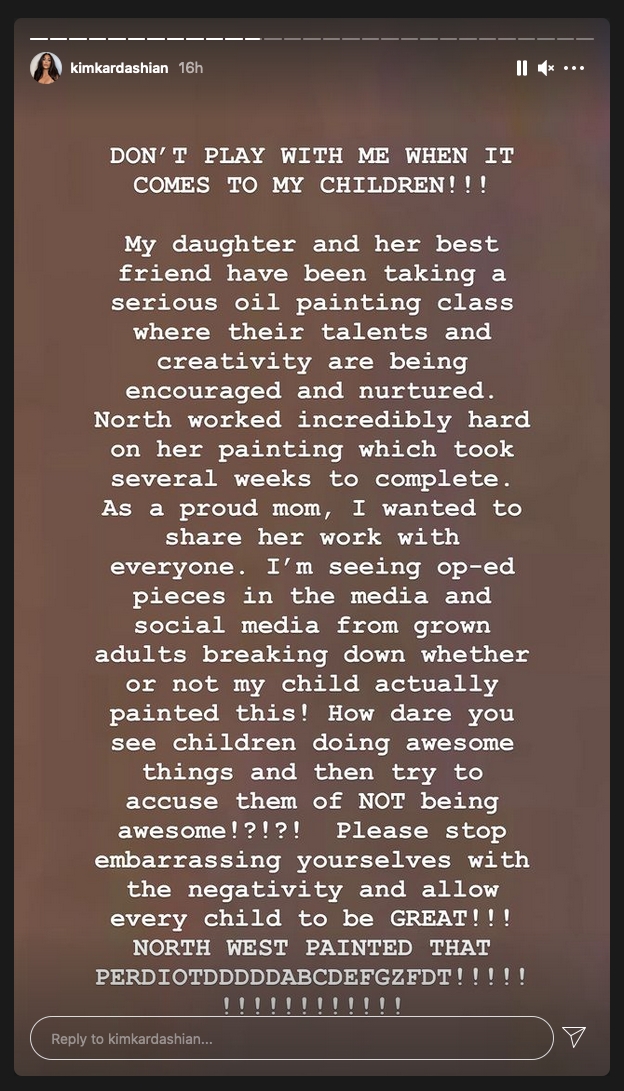Viewport: 624px width, 1091px height.
Task: Tap the Reply to kimkardashian field
Action: pyautogui.click(x=291, y=1038)
